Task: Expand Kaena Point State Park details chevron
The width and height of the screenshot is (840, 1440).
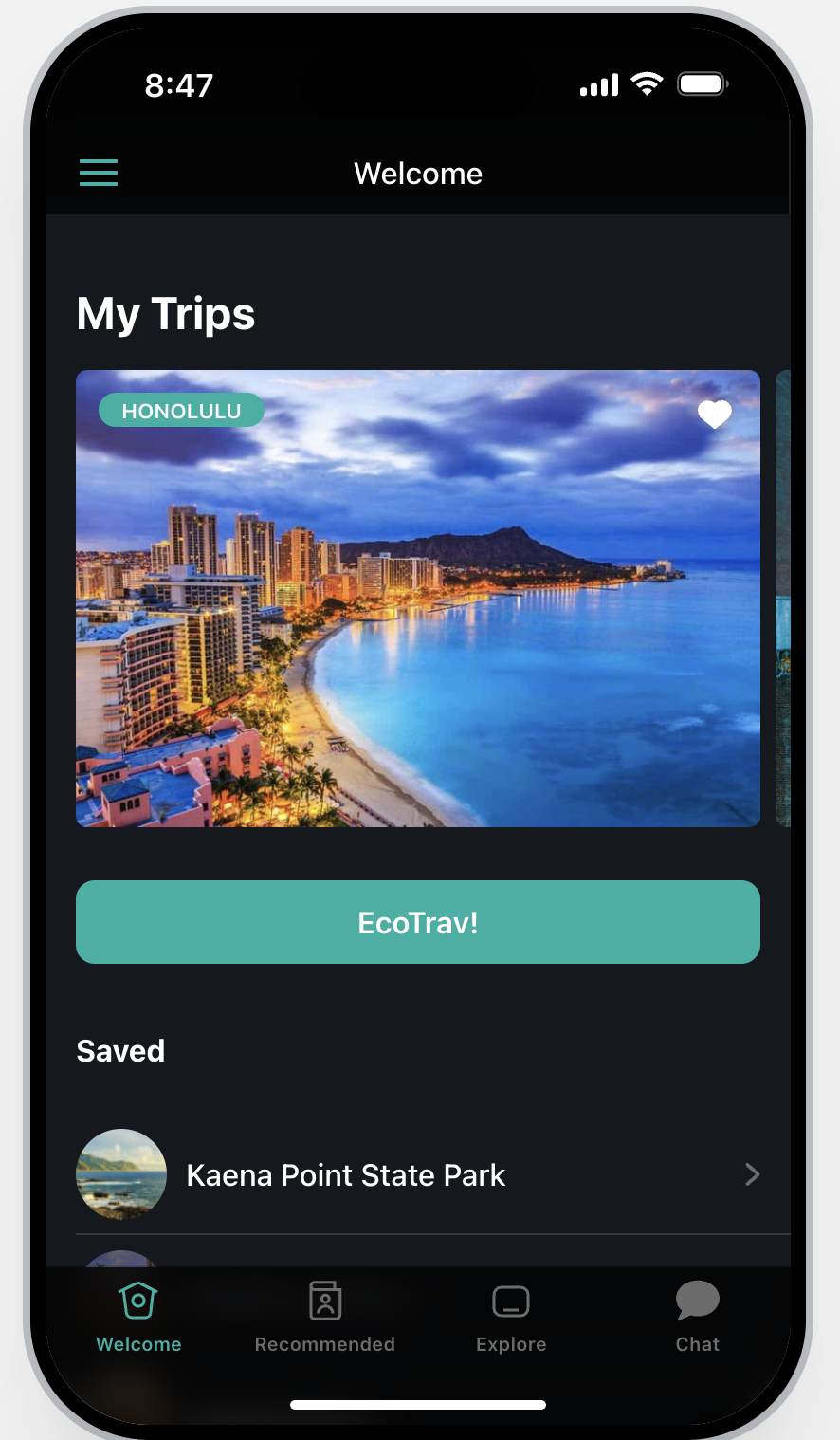Action: pos(752,1174)
